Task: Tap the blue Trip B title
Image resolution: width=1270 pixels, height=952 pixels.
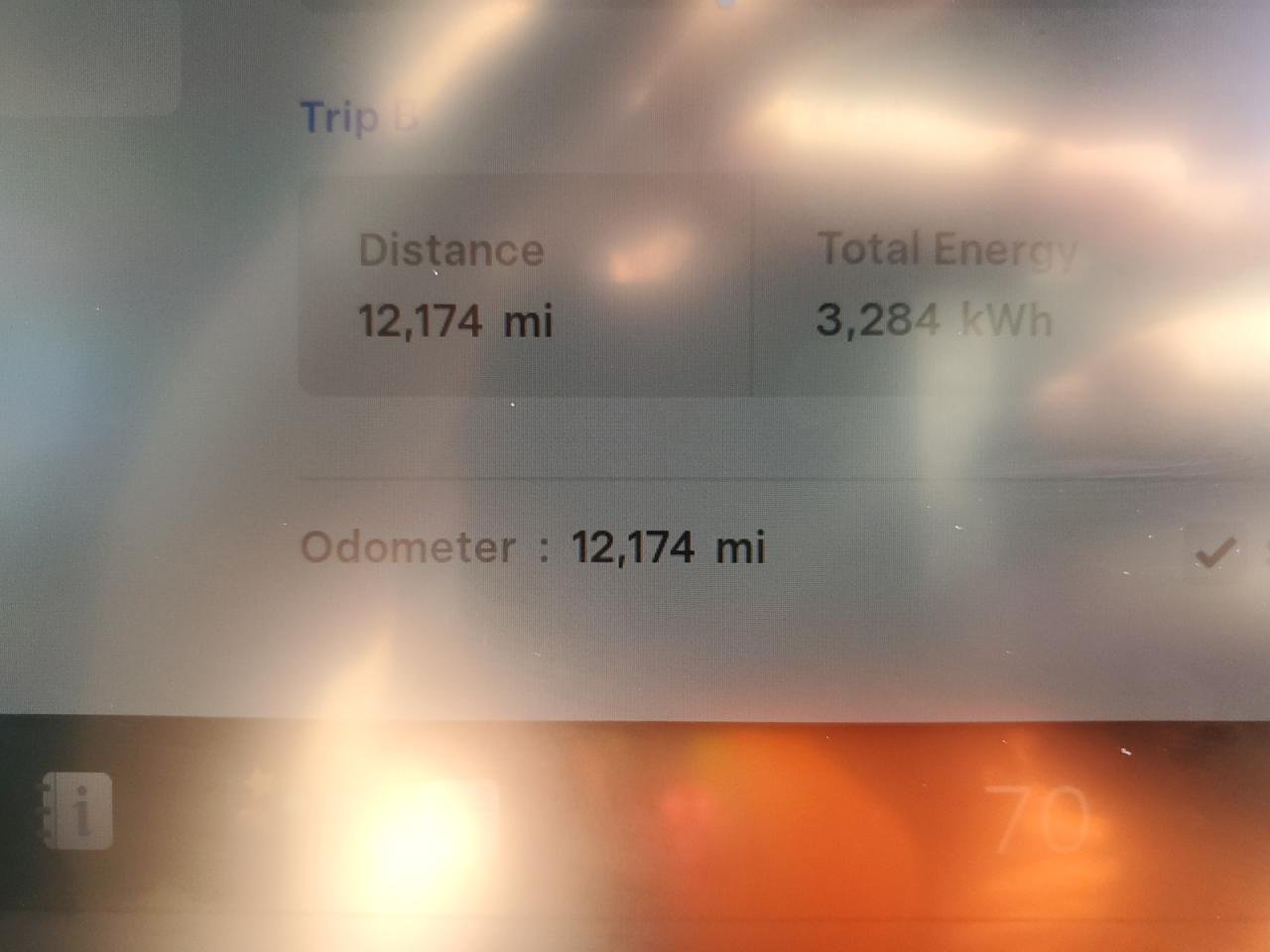Action: pos(357,117)
